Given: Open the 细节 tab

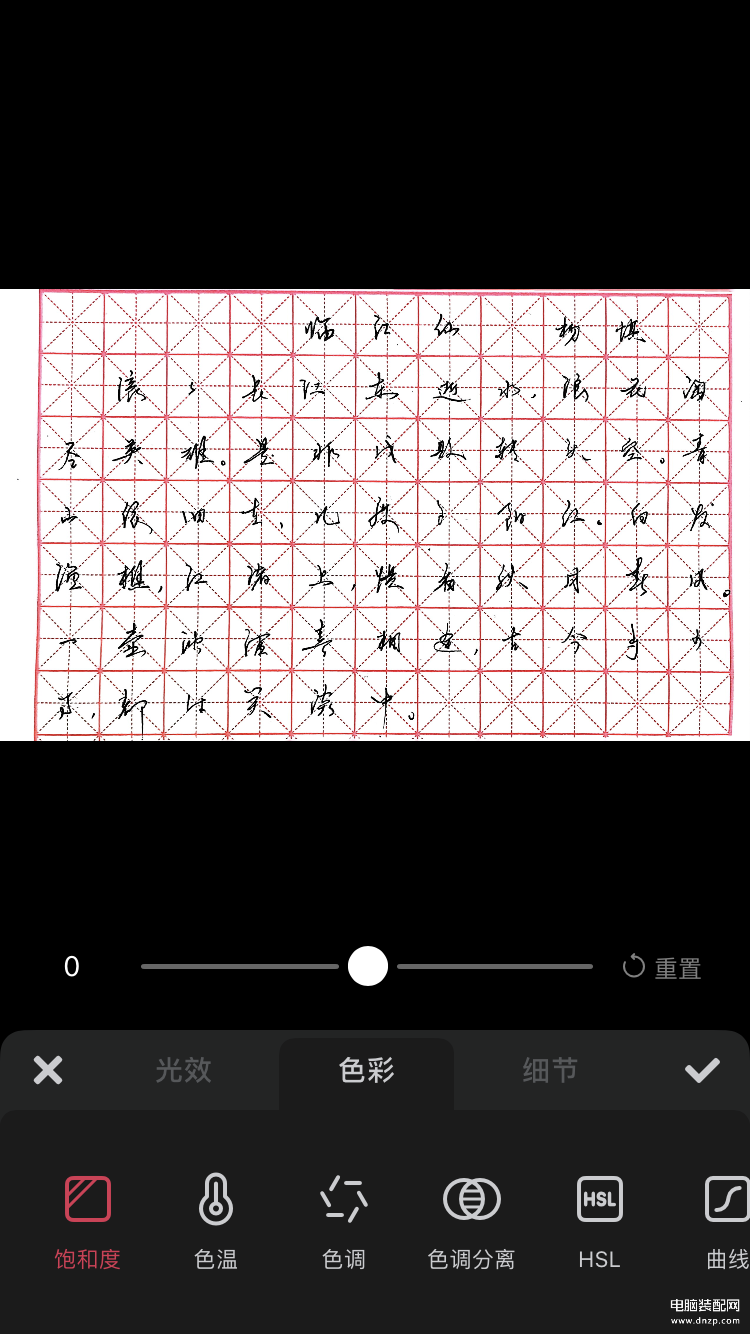Looking at the screenshot, I should pos(550,1070).
